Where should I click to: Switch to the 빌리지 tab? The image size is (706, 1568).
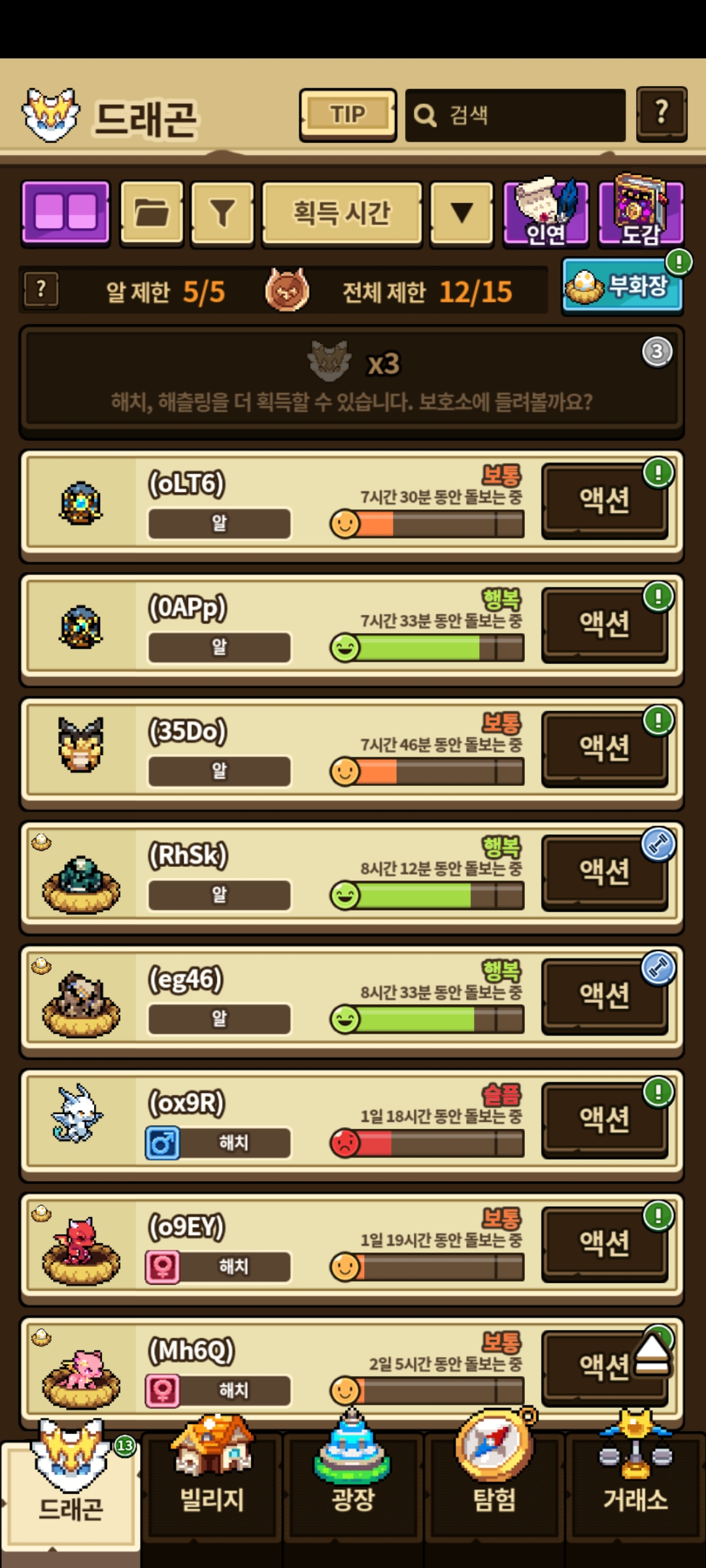(212, 1483)
